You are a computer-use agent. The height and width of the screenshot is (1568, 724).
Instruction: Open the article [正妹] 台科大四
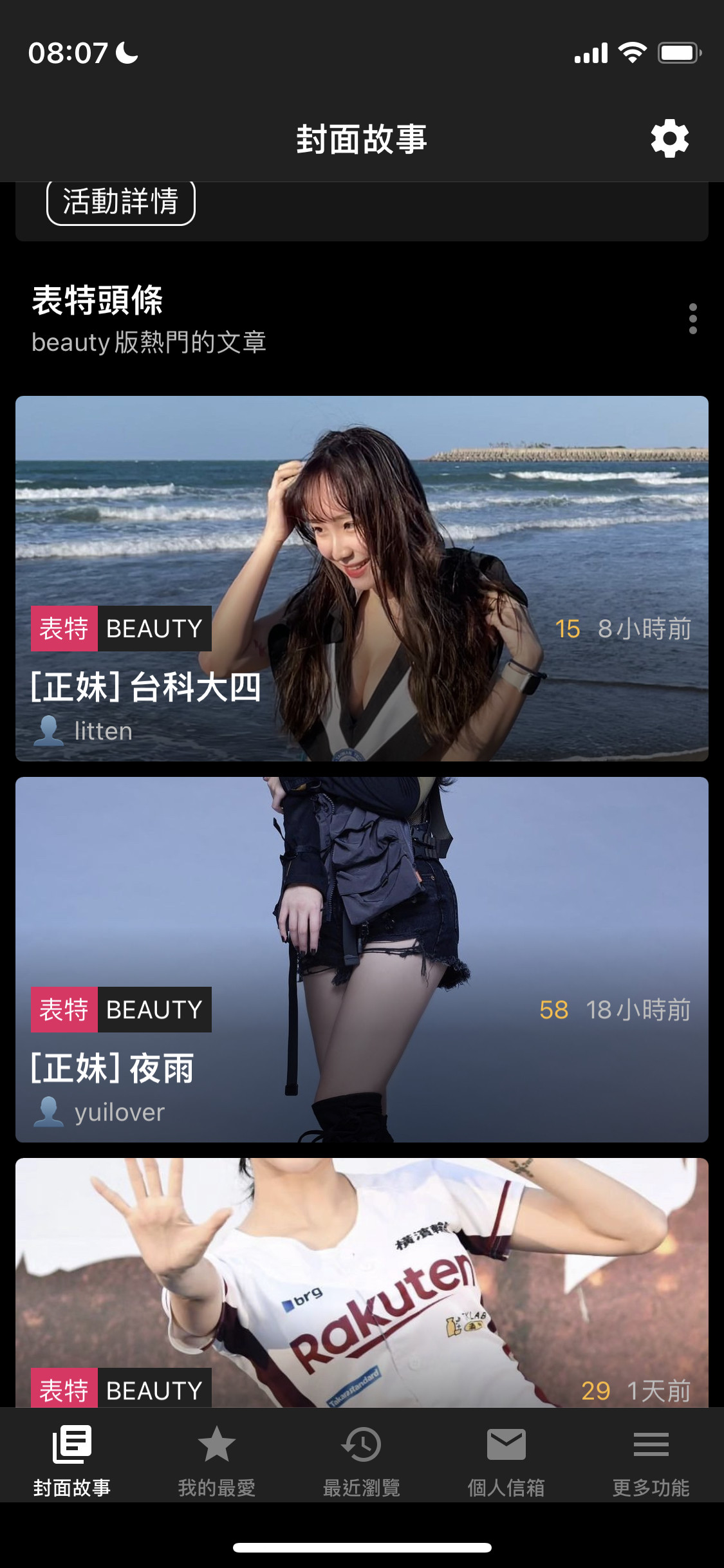362,578
